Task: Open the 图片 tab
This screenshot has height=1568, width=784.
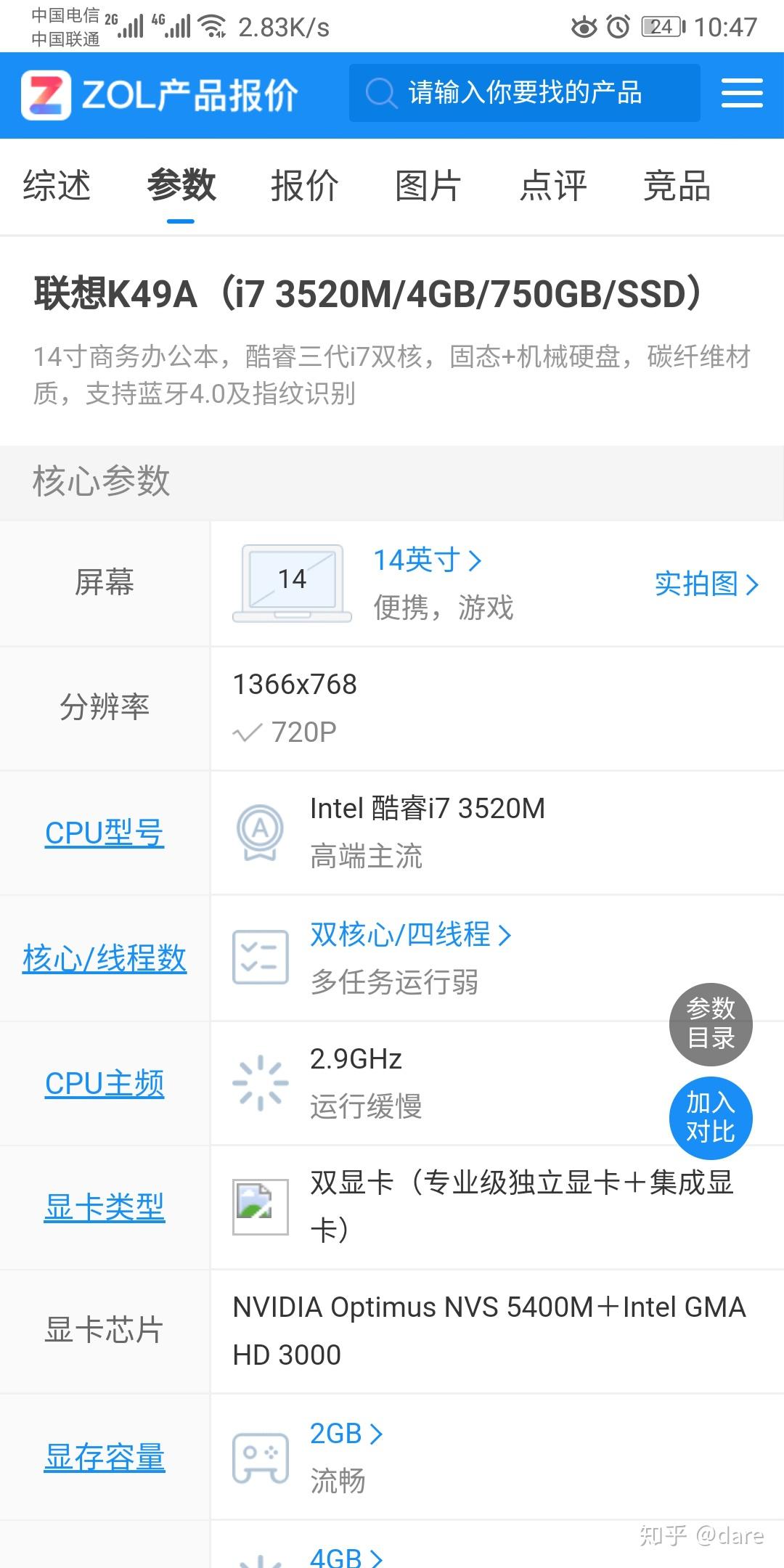Action: click(x=428, y=186)
